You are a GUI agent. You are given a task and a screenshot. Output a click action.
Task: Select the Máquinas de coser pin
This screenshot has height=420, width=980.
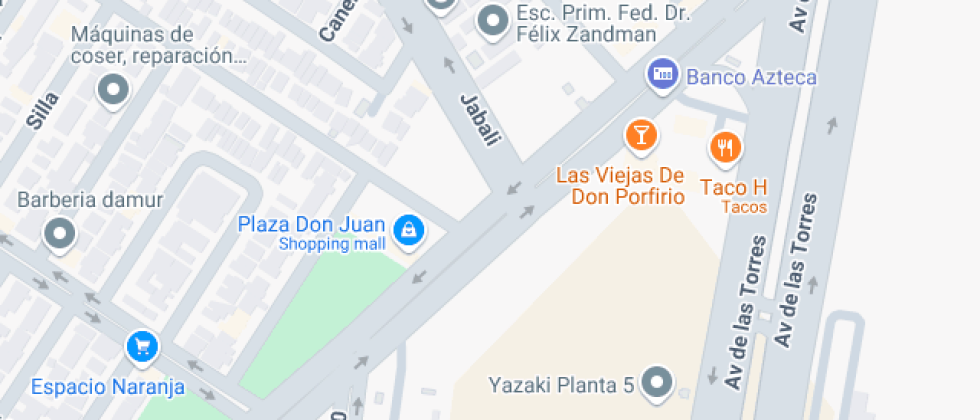click(x=113, y=91)
